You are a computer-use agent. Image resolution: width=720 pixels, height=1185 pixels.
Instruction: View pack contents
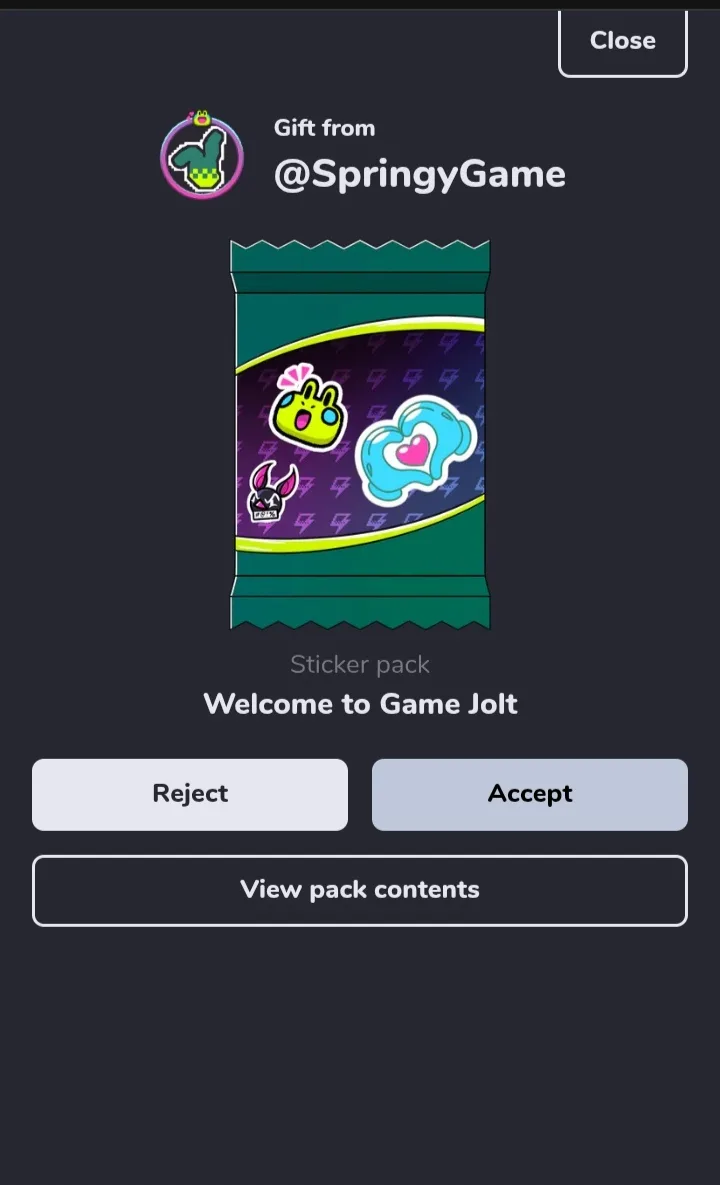click(x=360, y=890)
